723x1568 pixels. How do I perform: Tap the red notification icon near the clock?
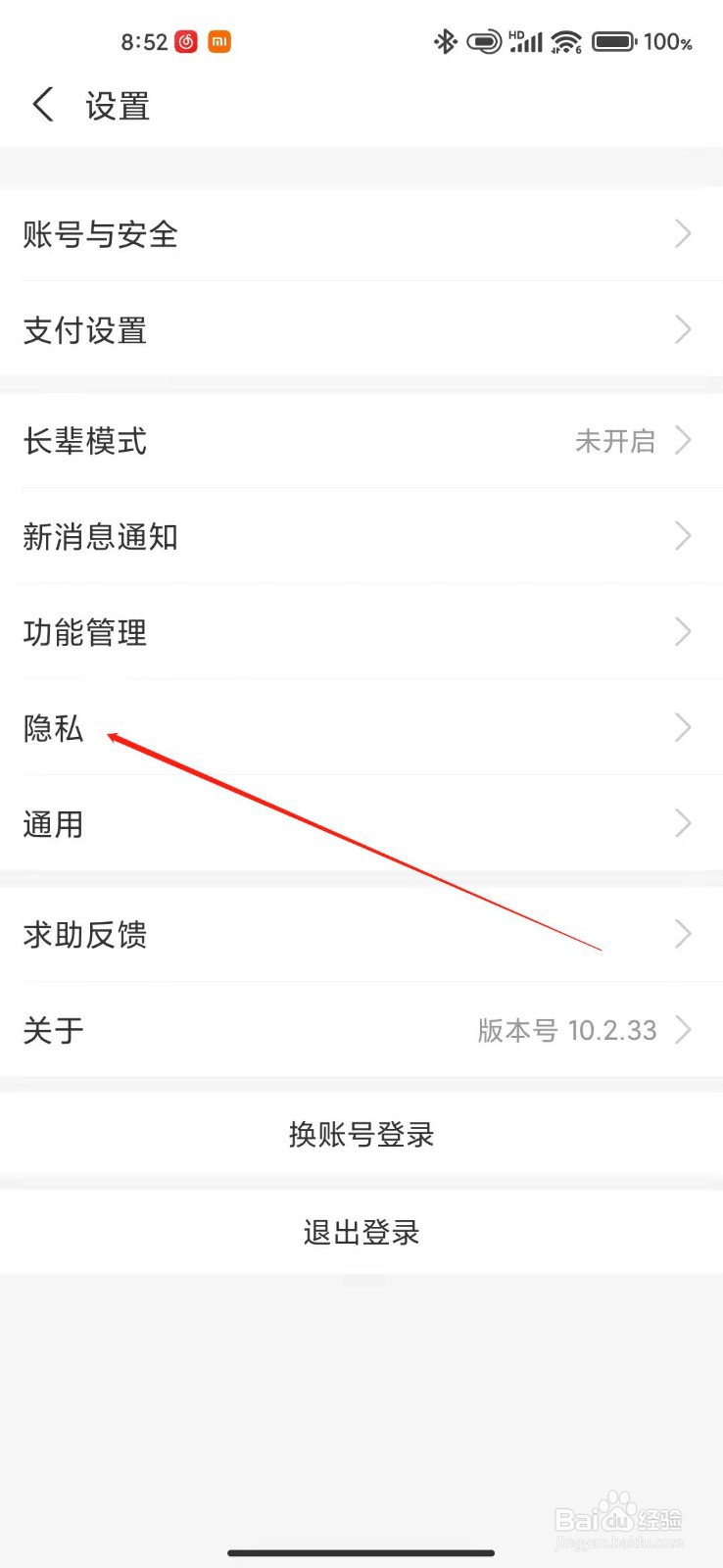point(184,41)
